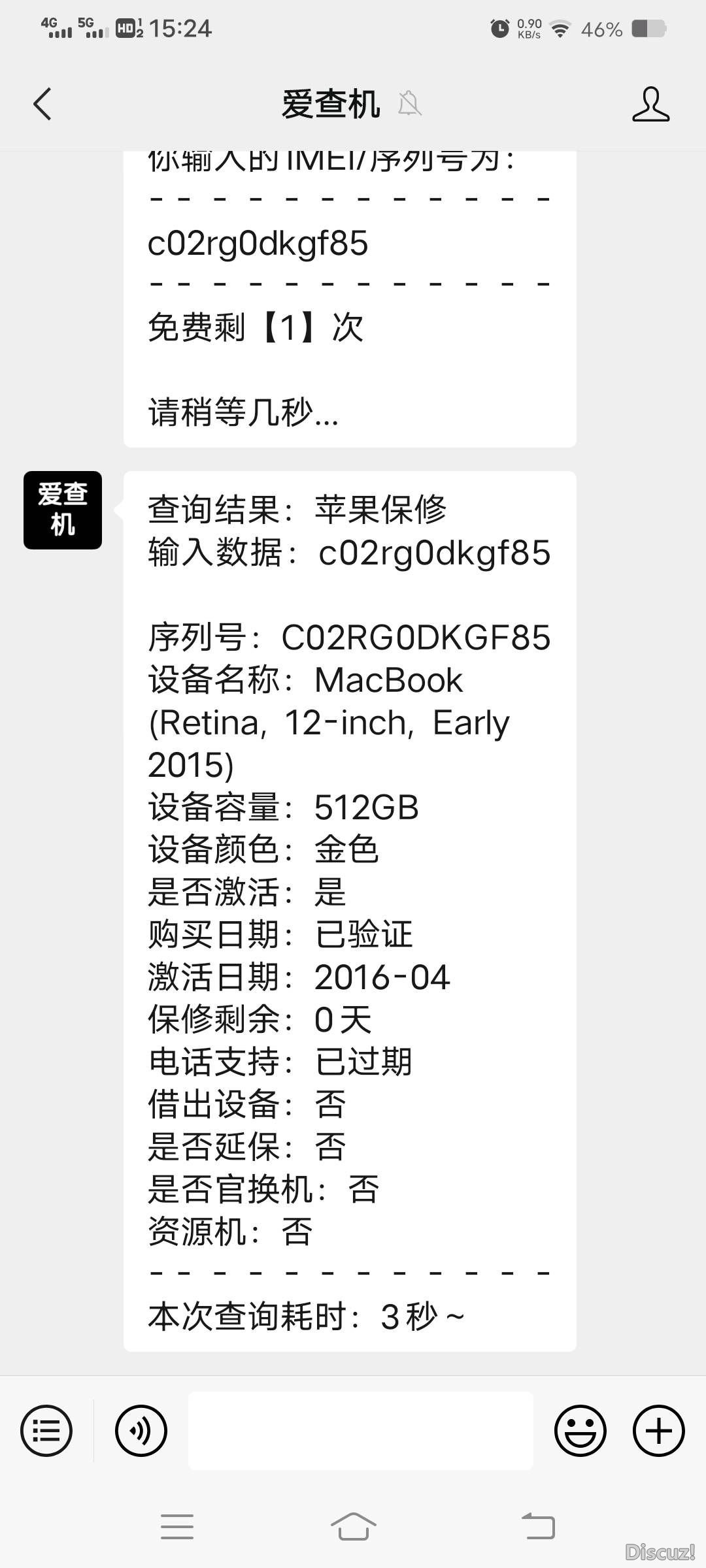
Task: Open the emoji picker
Action: [x=580, y=1430]
